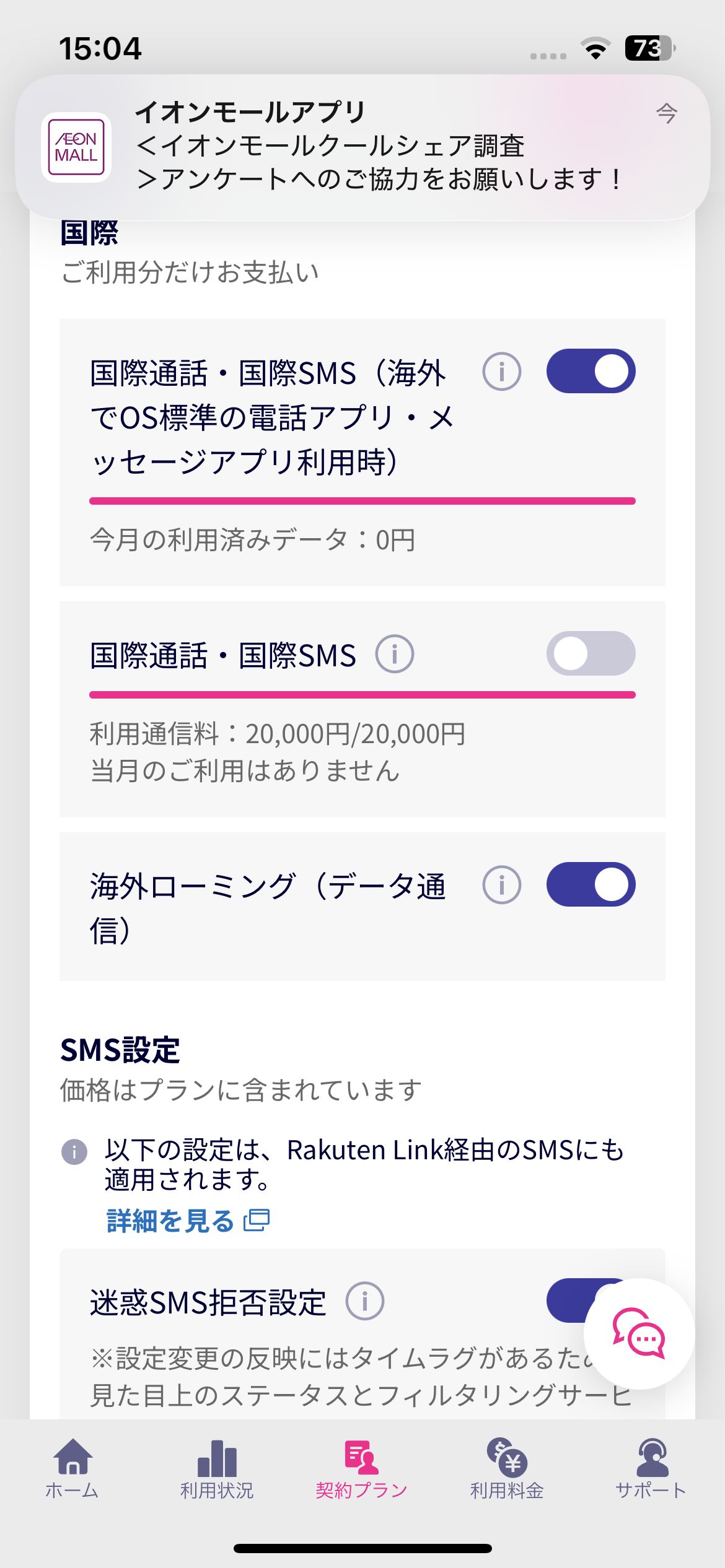Enable the 国際通話・国際SMS switch with 20,000円 limit
Screen dimensions: 725x1568
coord(591,653)
